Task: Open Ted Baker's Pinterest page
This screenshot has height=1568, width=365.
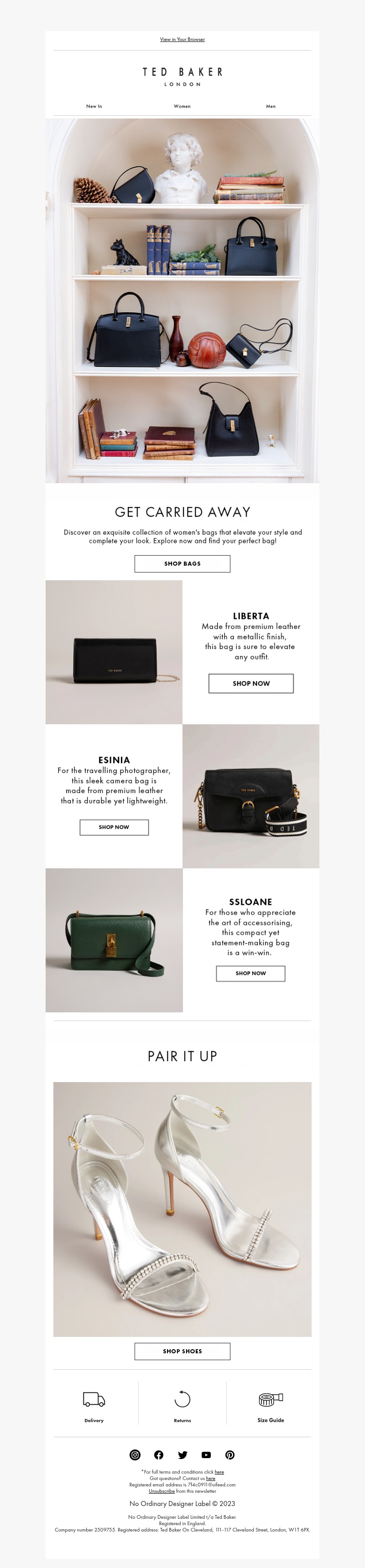Action: 230,1455
